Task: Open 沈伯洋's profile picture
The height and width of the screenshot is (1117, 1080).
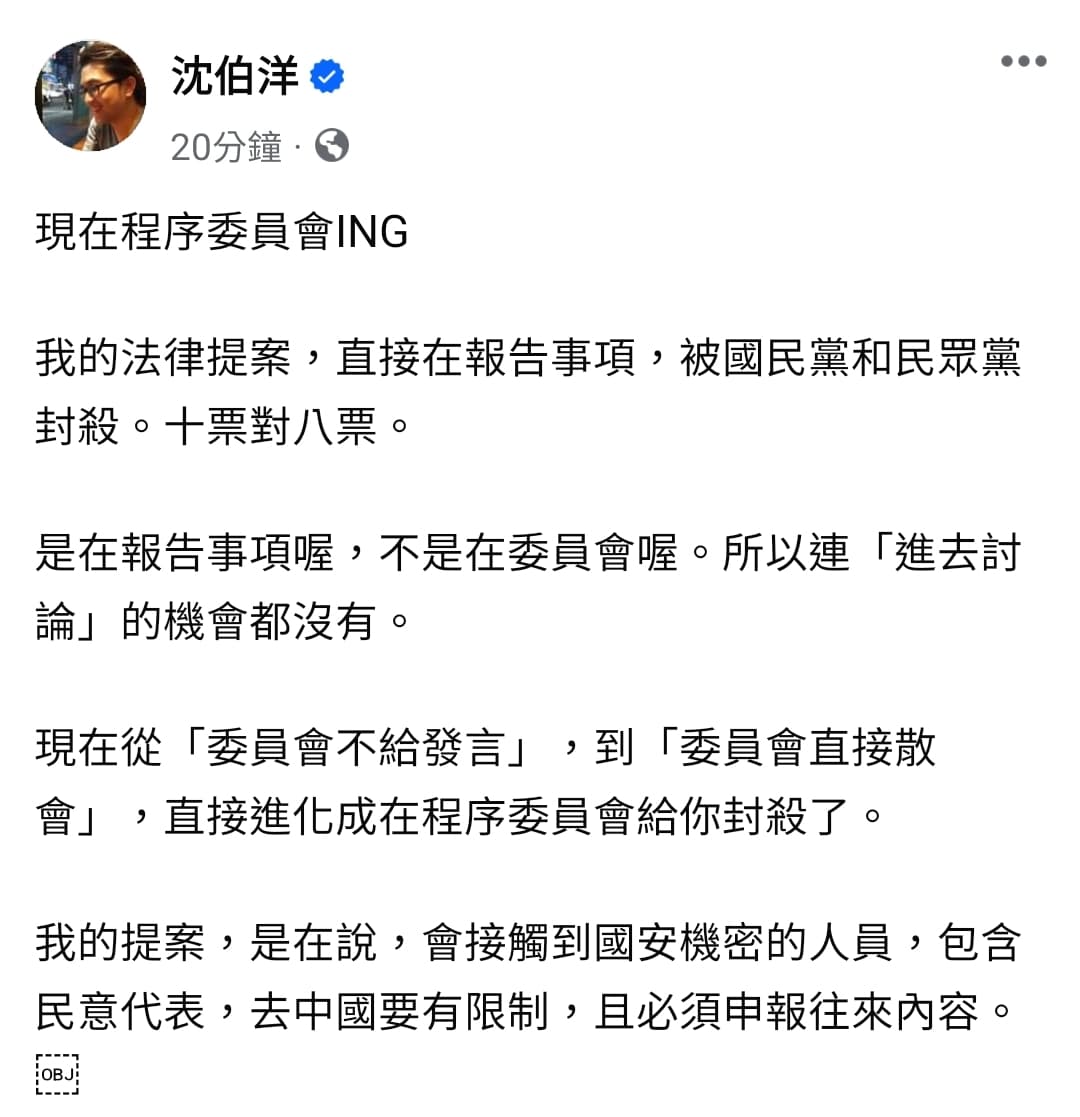Action: [91, 96]
